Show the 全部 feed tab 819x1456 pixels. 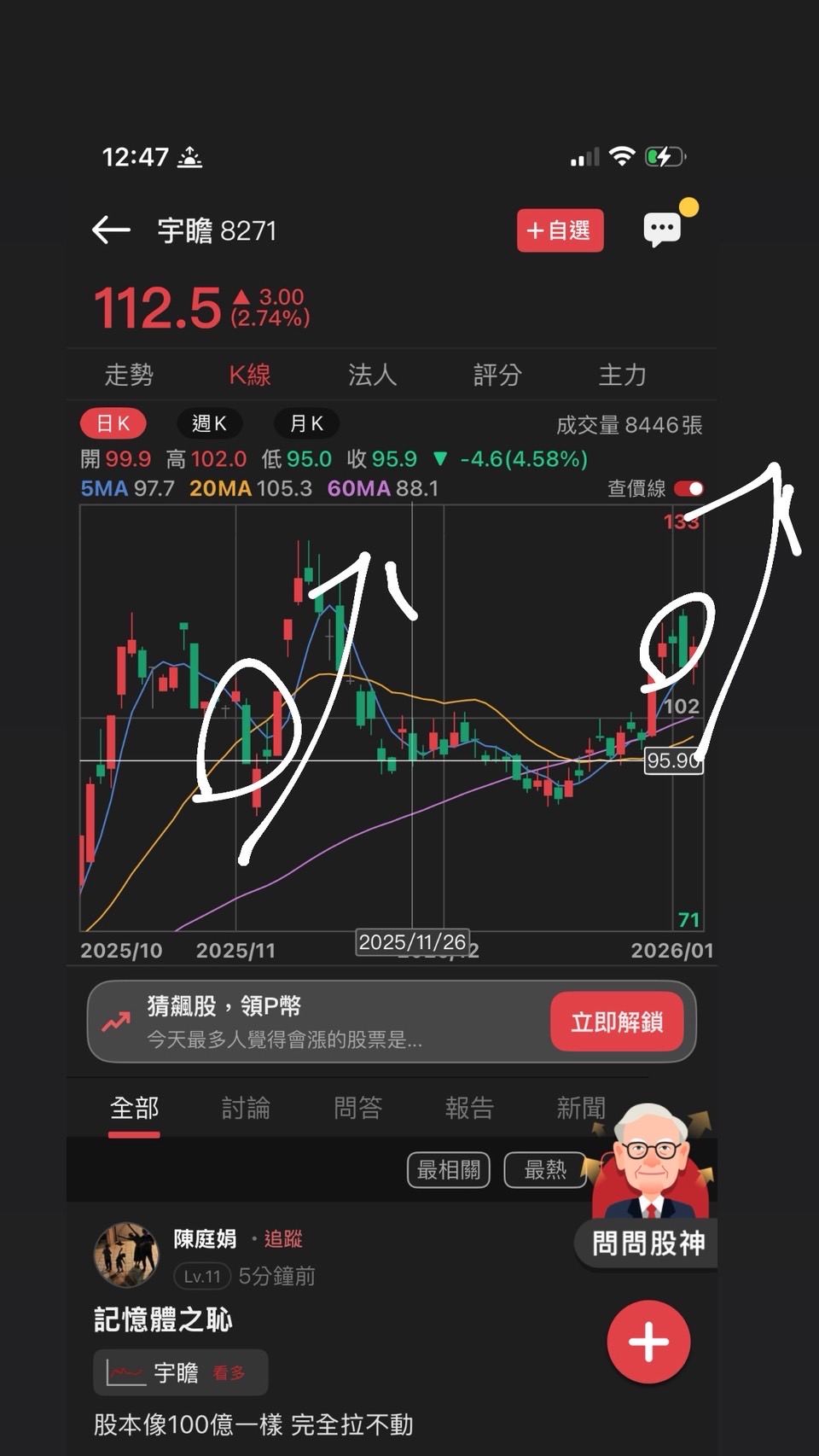(134, 1108)
